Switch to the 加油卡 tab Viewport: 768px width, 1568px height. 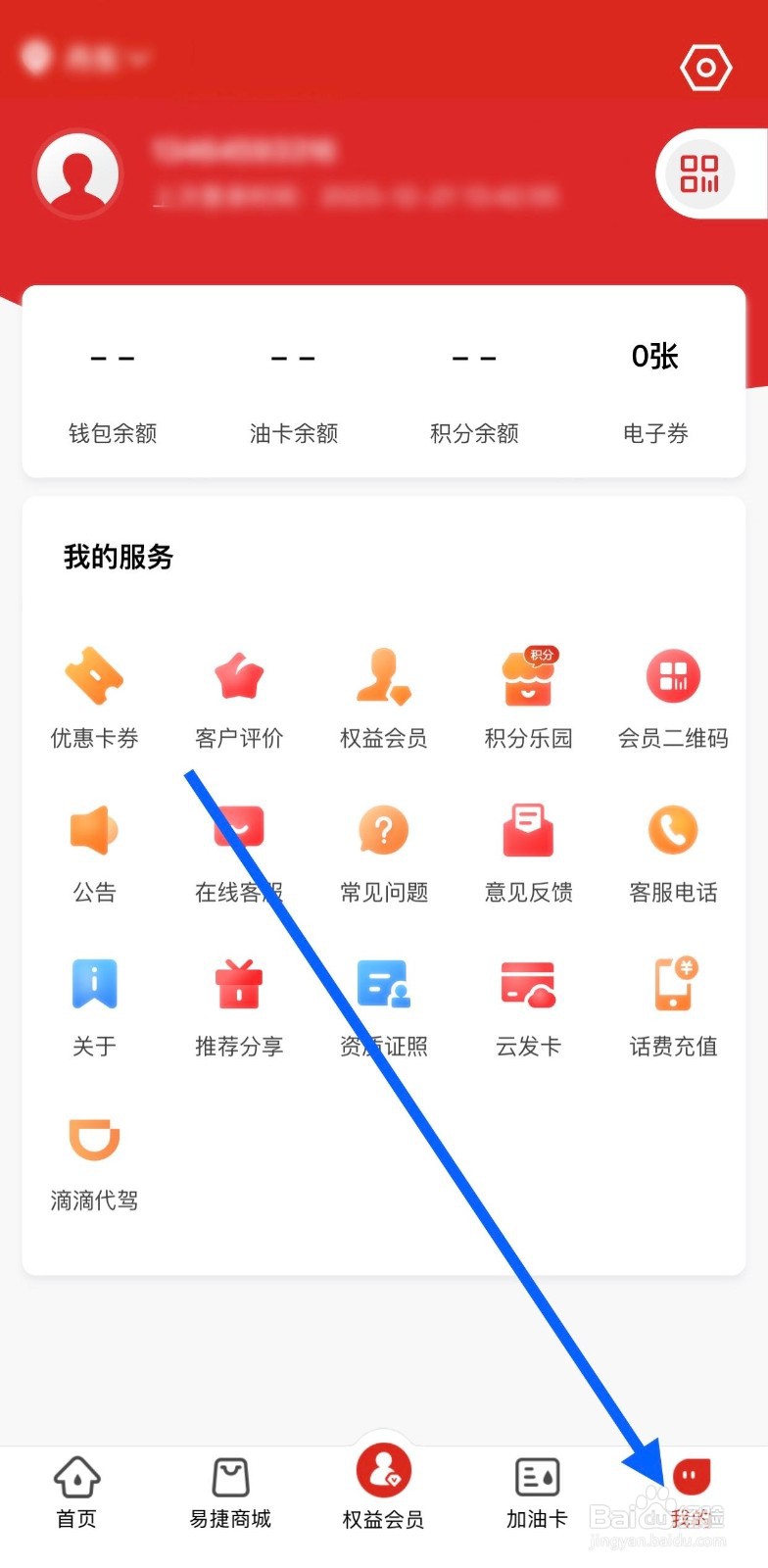pos(536,1490)
